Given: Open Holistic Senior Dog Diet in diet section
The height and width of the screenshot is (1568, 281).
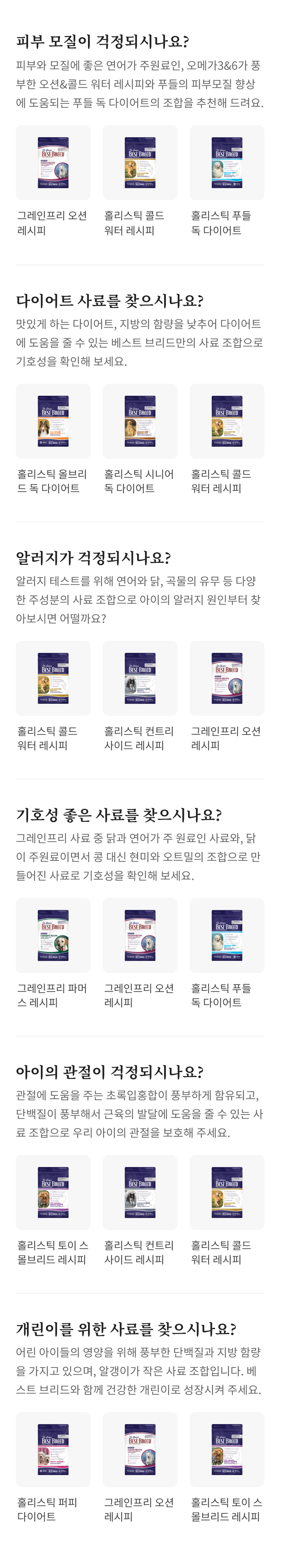Looking at the screenshot, I should click(x=140, y=420).
